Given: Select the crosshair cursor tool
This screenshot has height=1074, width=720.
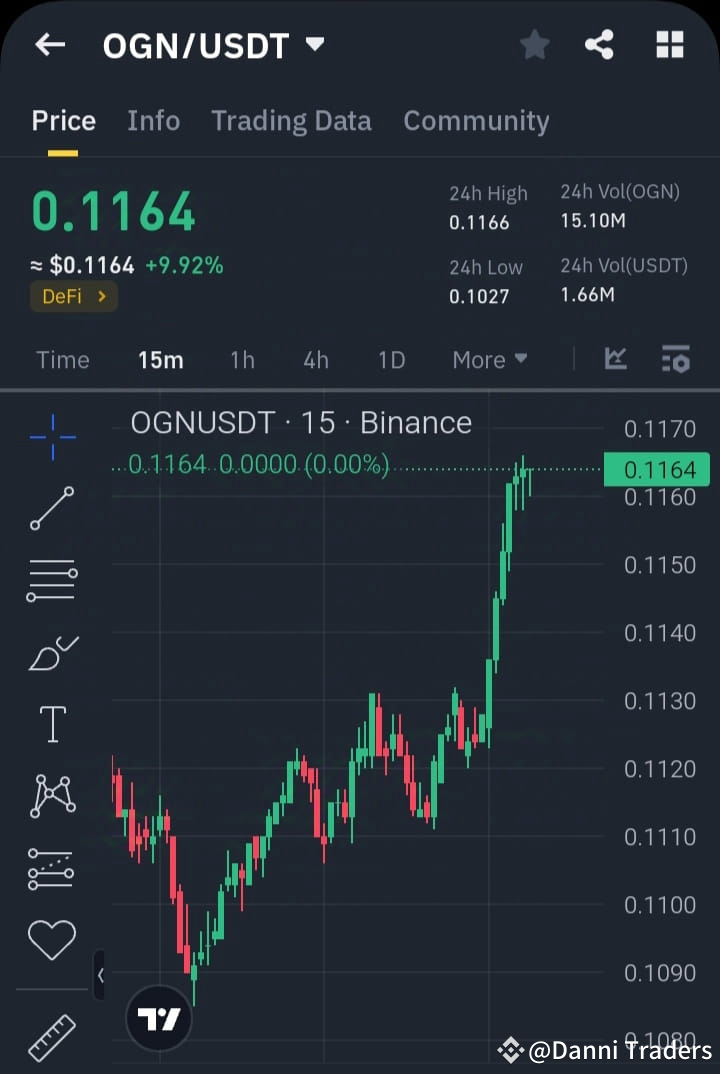Looking at the screenshot, I should pos(52,437).
